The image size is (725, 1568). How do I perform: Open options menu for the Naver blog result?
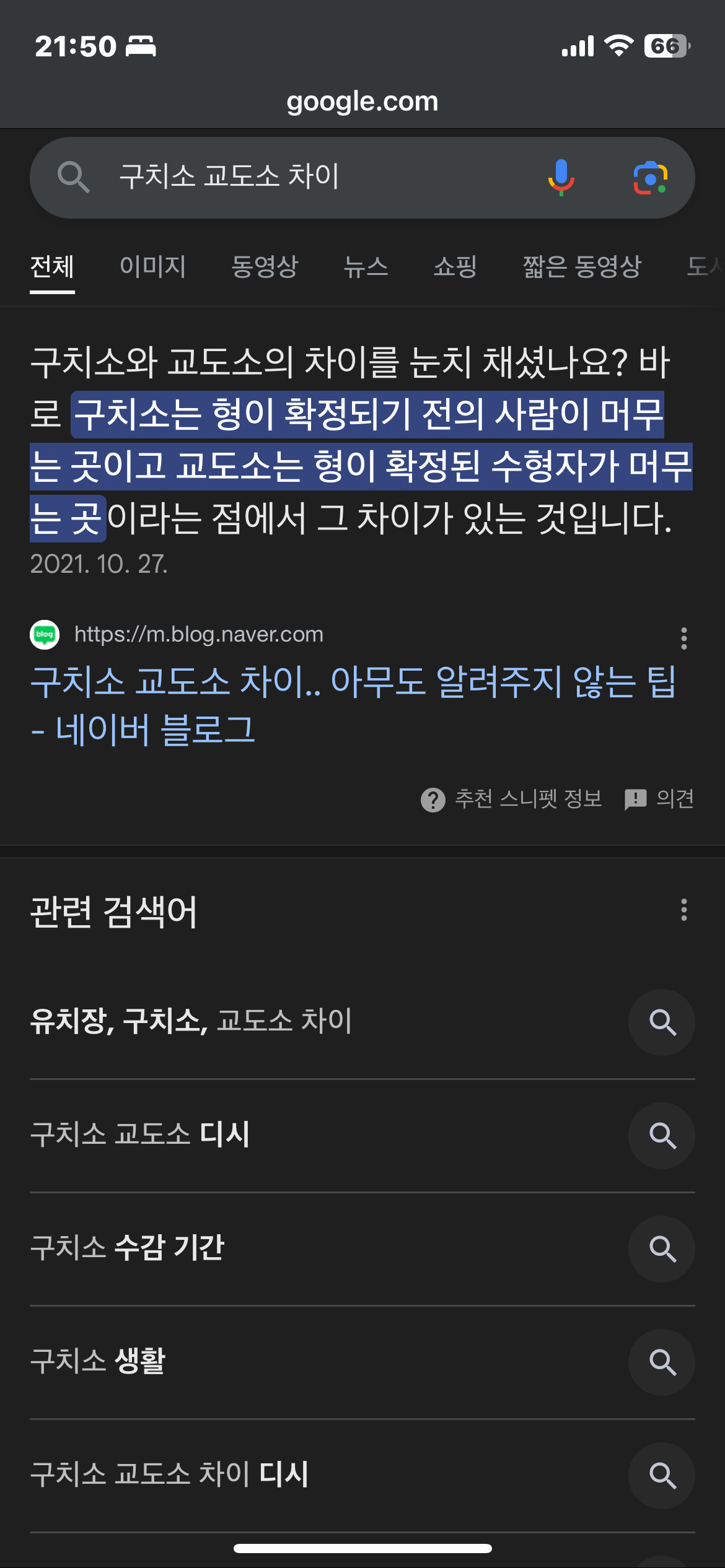(x=683, y=638)
